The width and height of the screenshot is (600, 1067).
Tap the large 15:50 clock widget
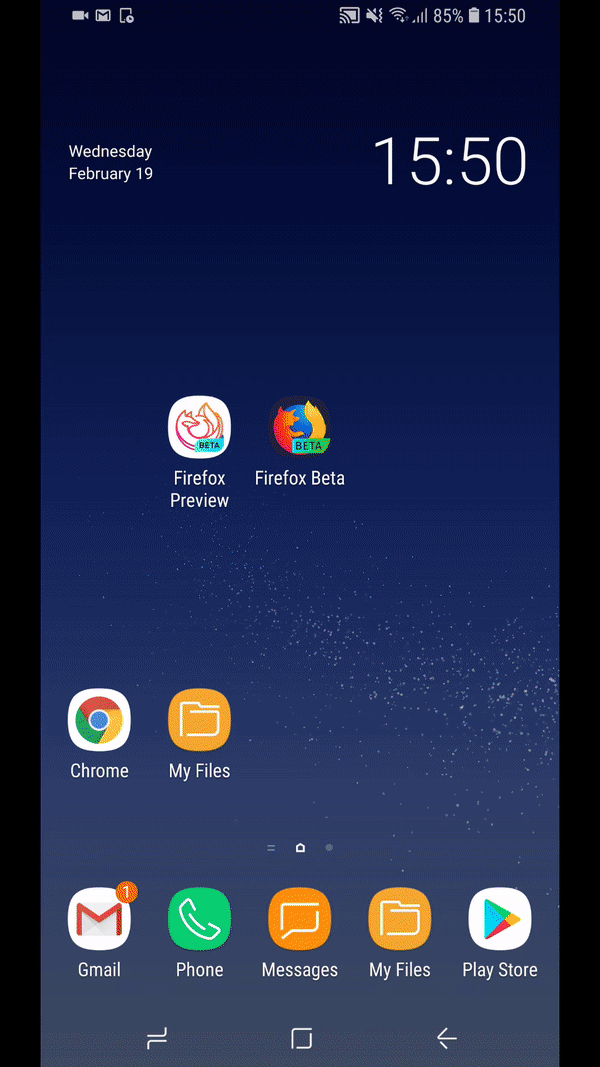tap(450, 161)
